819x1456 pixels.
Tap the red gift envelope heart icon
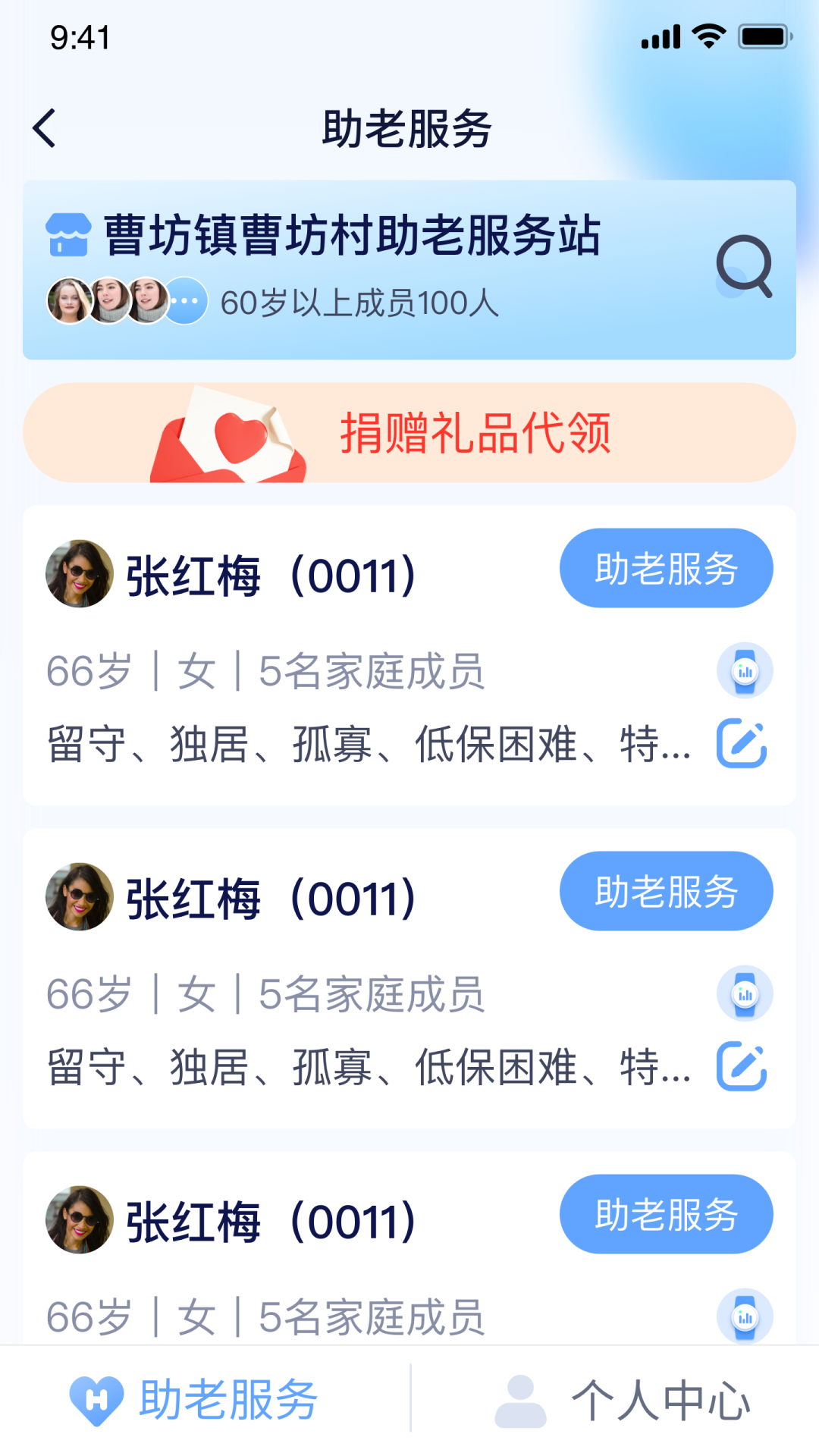pos(227,436)
